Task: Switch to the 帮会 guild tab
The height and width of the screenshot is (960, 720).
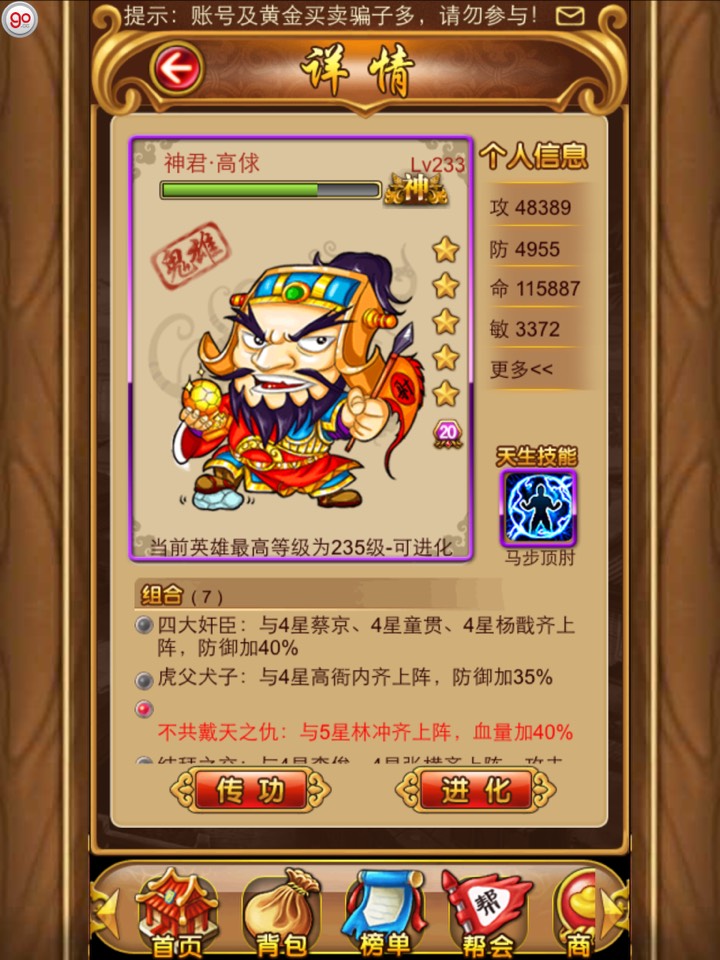Action: tap(487, 912)
